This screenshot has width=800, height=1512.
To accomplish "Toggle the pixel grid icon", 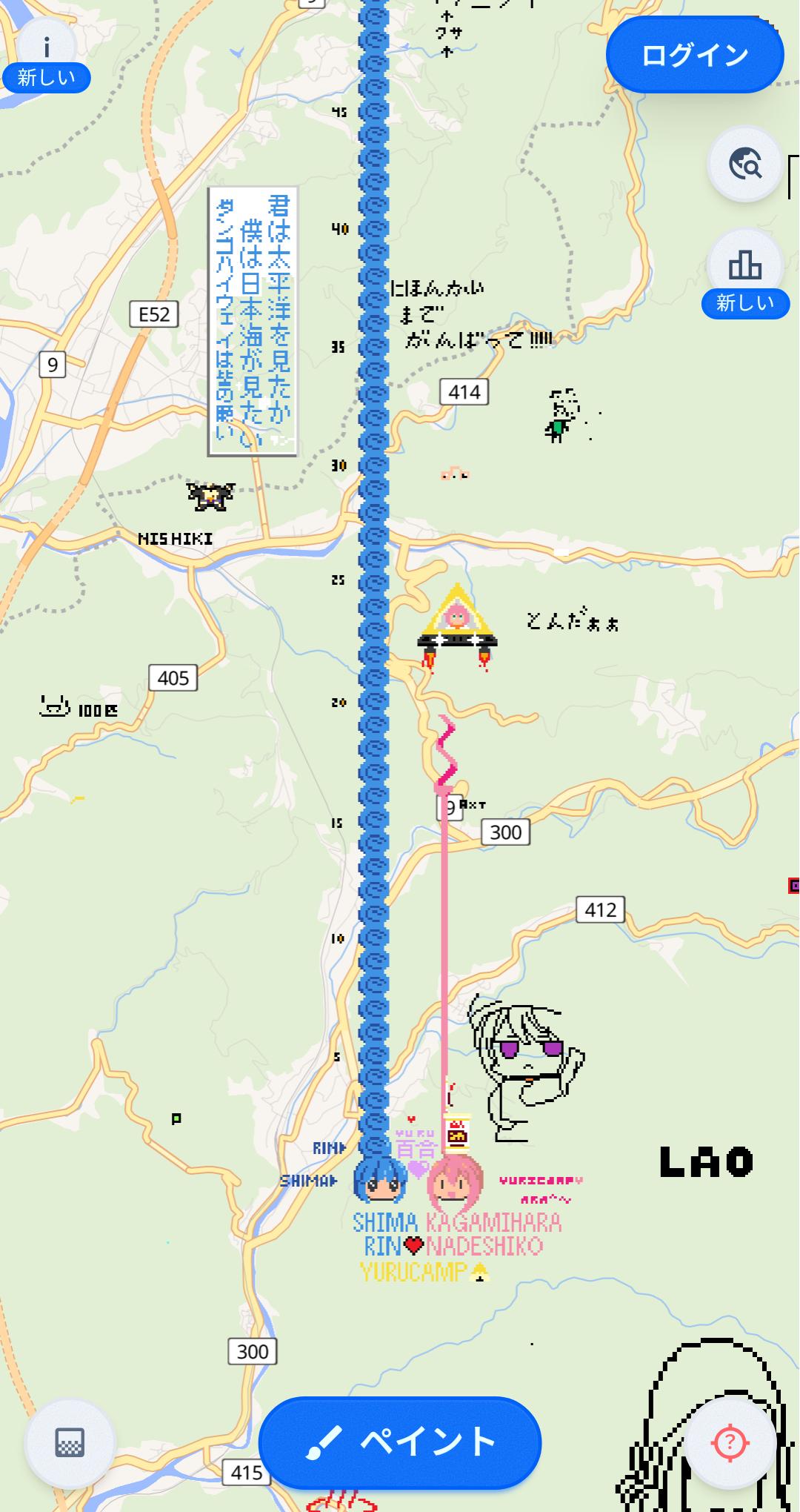I will coord(70,1442).
